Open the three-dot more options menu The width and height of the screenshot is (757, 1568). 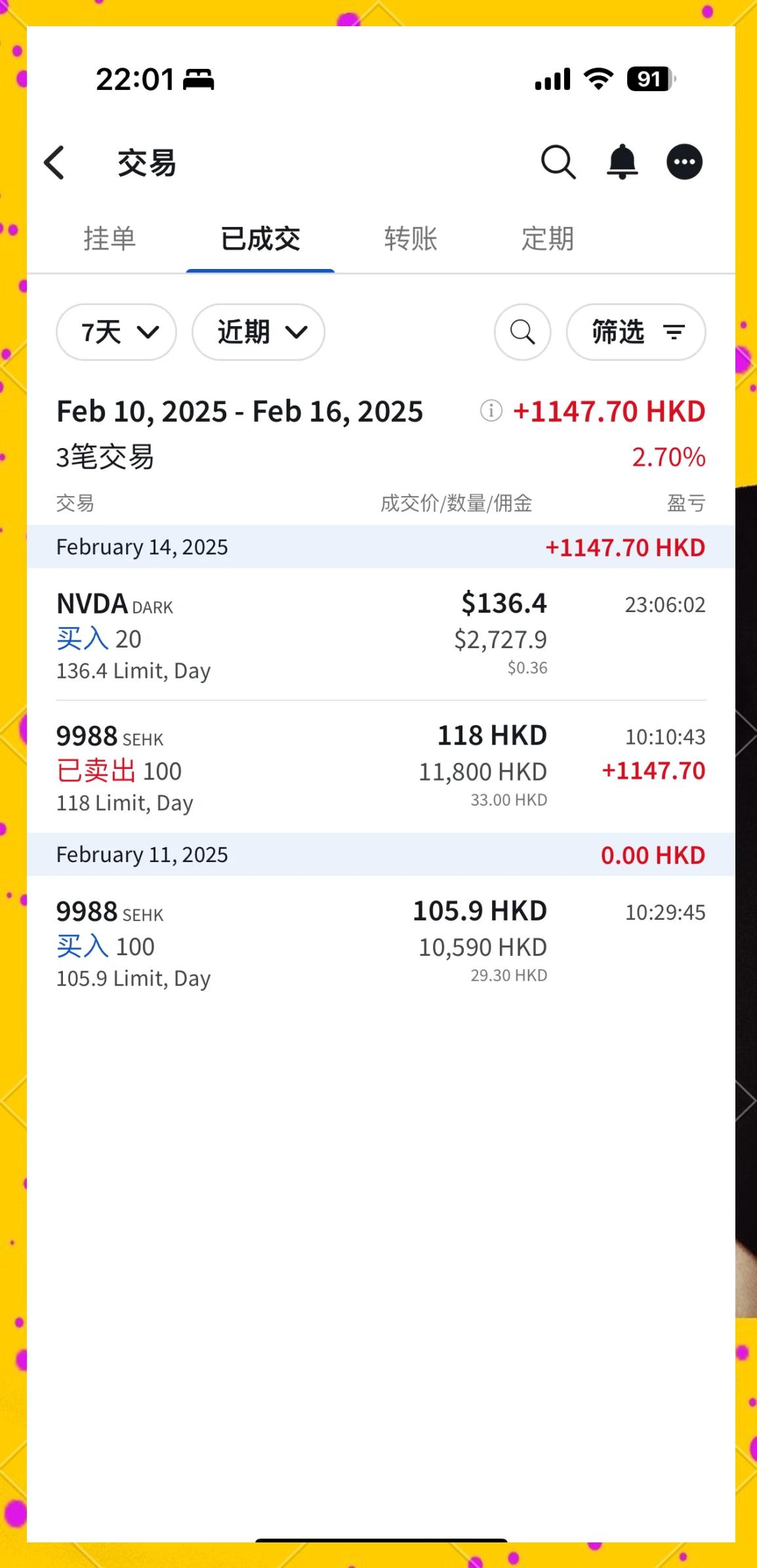pyautogui.click(x=684, y=162)
